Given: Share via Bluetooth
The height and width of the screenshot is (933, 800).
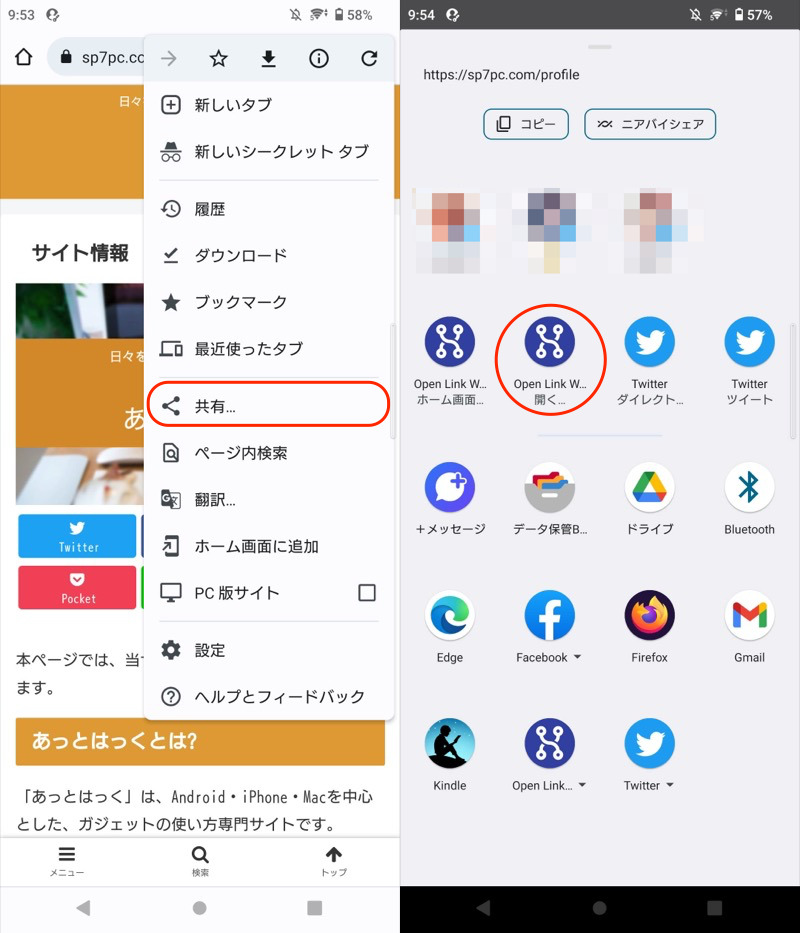Looking at the screenshot, I should (749, 496).
